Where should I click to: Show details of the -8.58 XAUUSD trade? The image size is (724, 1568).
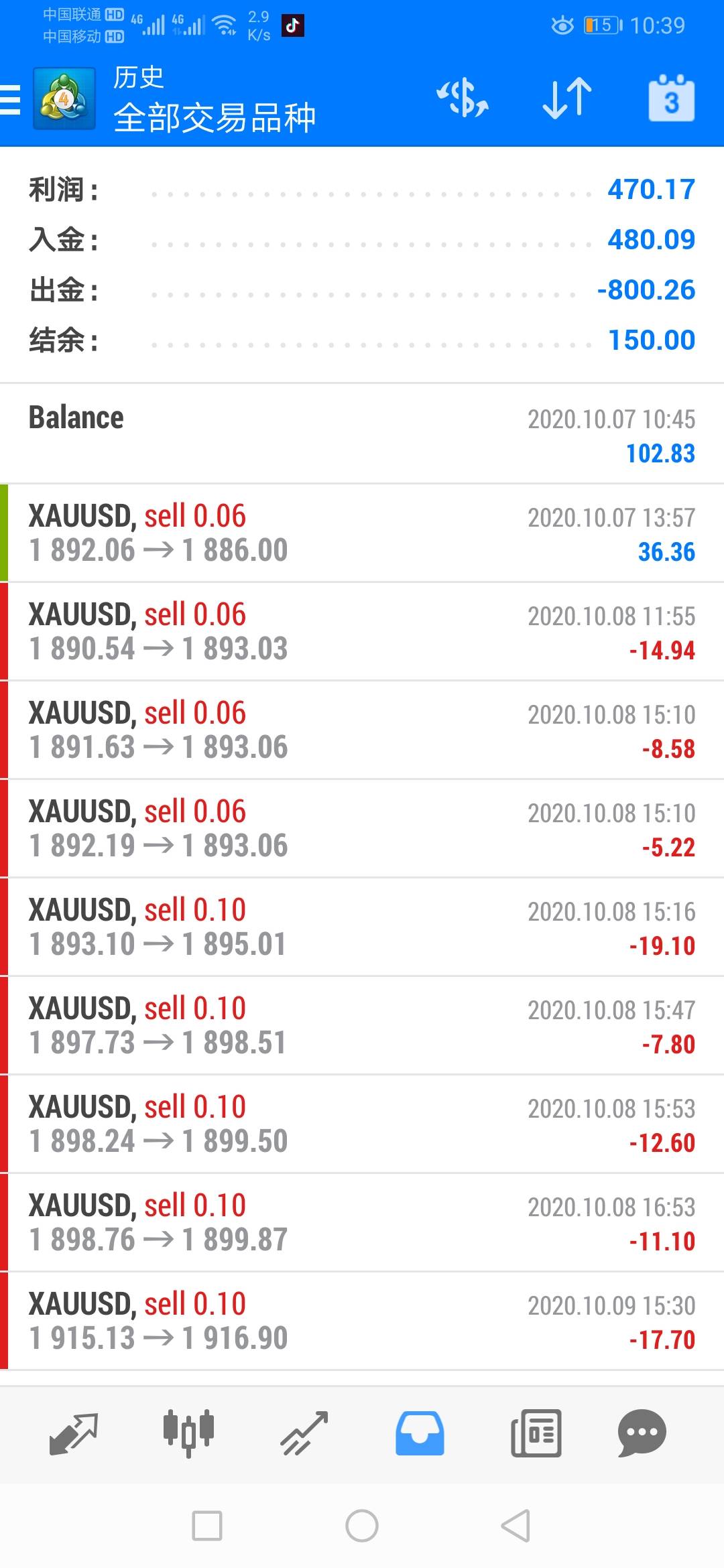362,730
